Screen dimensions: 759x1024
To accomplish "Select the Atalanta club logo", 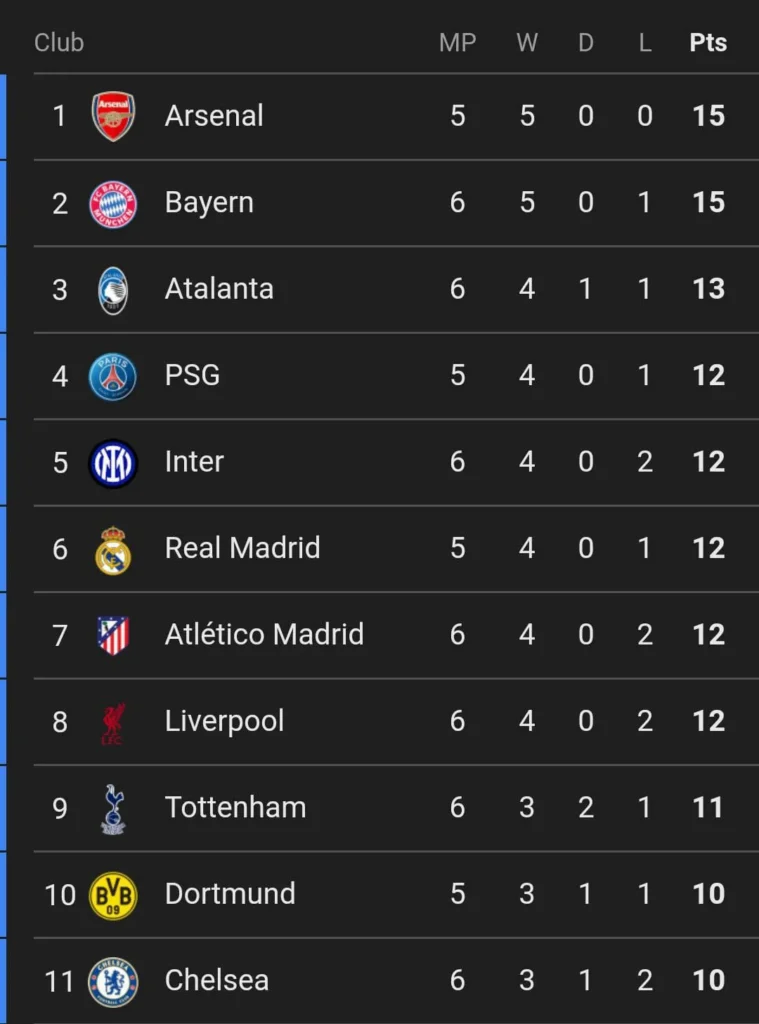I will click(113, 288).
